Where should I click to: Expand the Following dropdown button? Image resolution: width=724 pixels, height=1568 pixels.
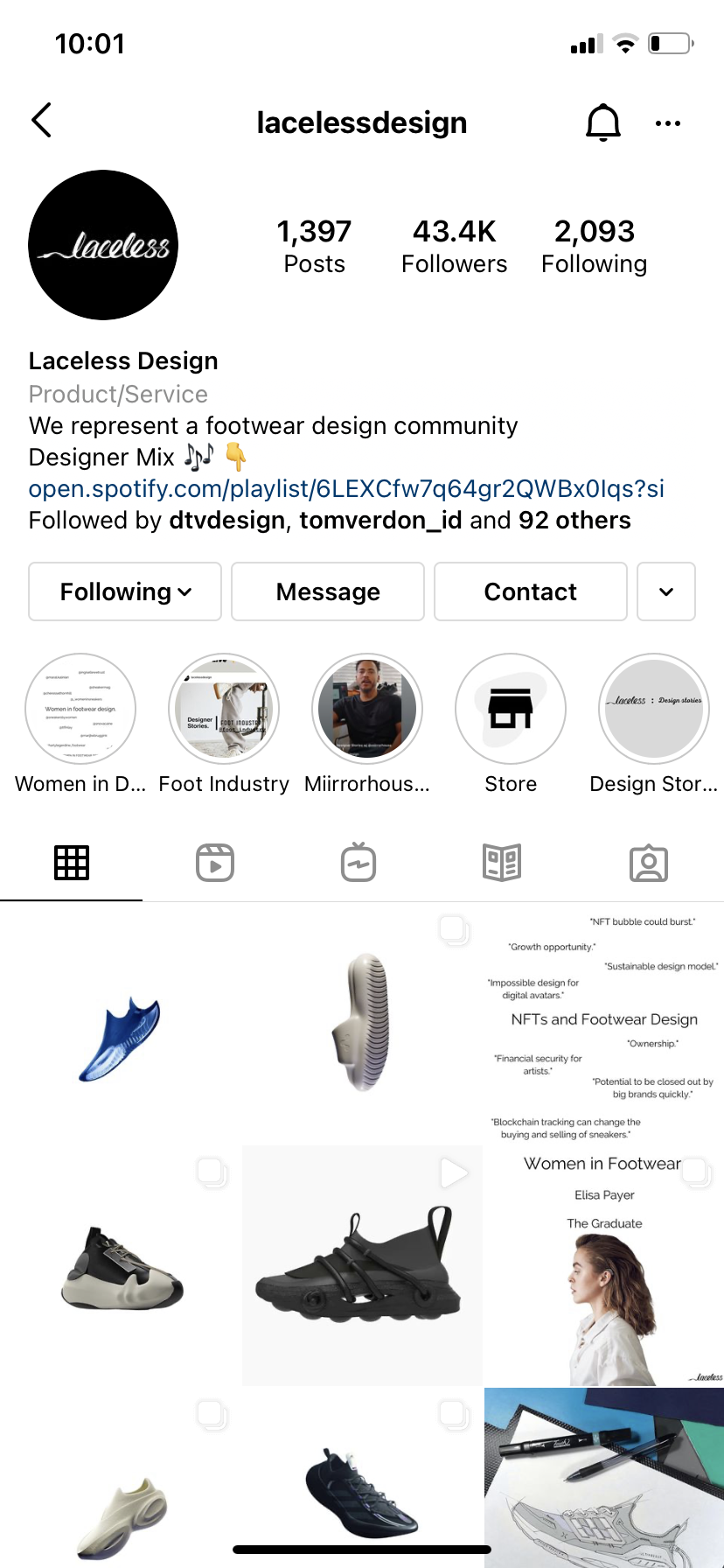click(125, 591)
